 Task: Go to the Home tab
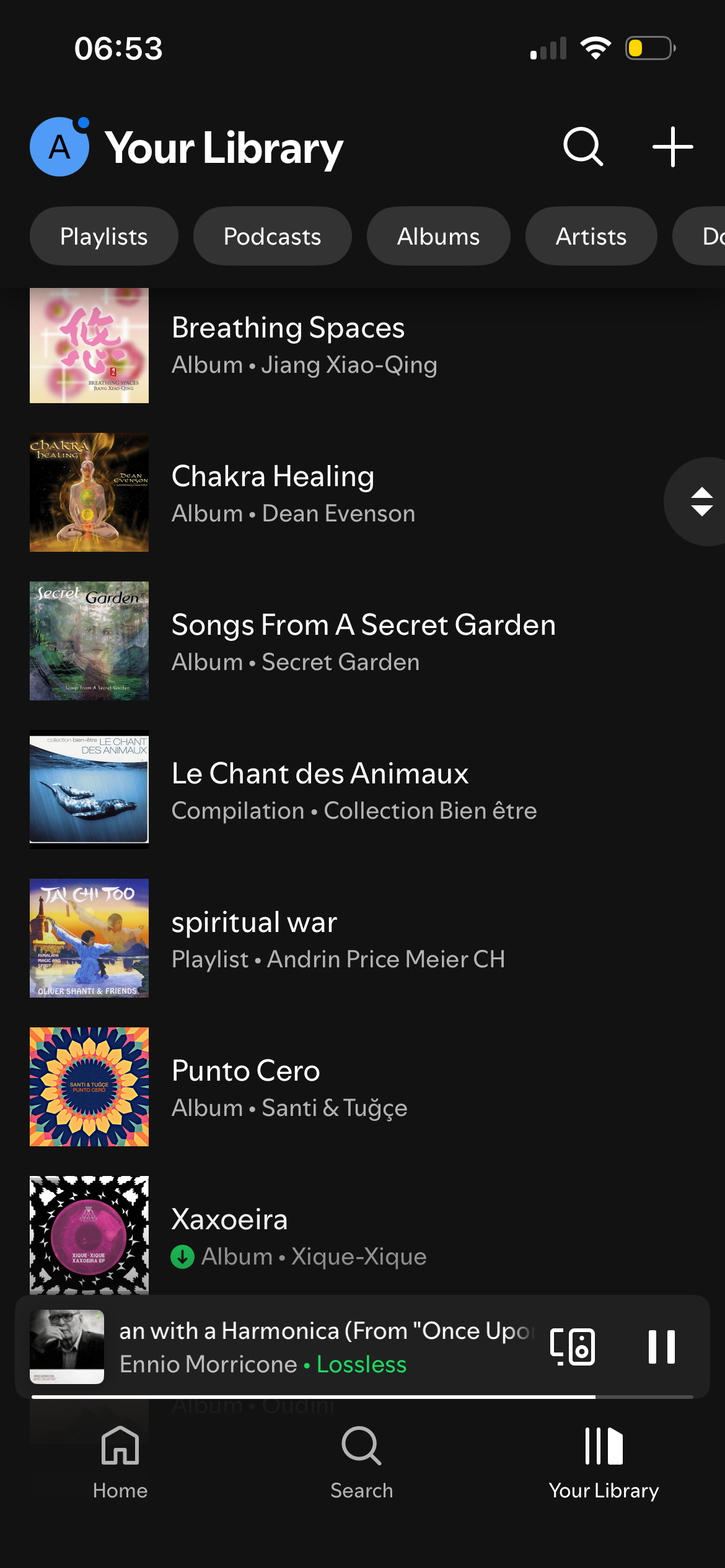(120, 1461)
